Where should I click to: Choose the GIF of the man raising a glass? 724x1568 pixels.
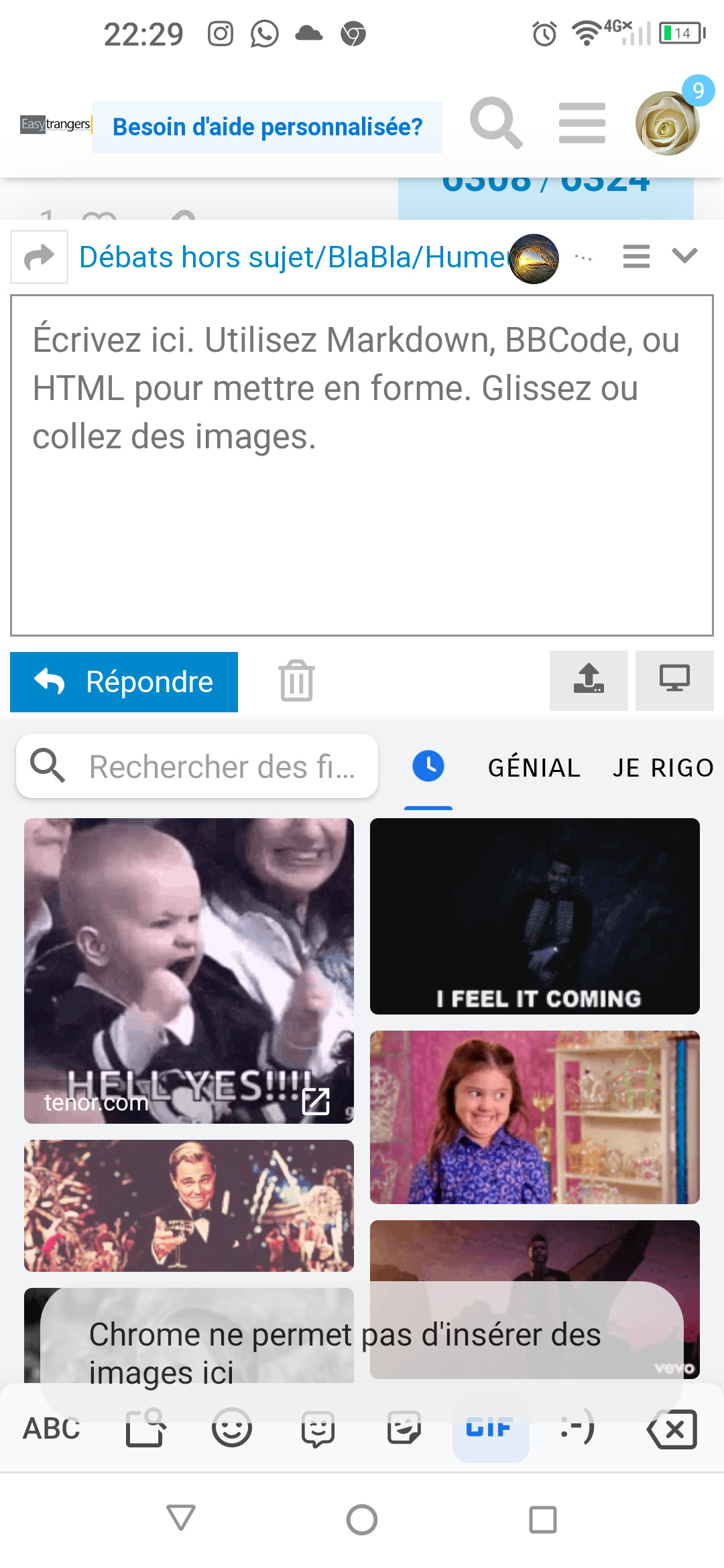[x=189, y=1205]
